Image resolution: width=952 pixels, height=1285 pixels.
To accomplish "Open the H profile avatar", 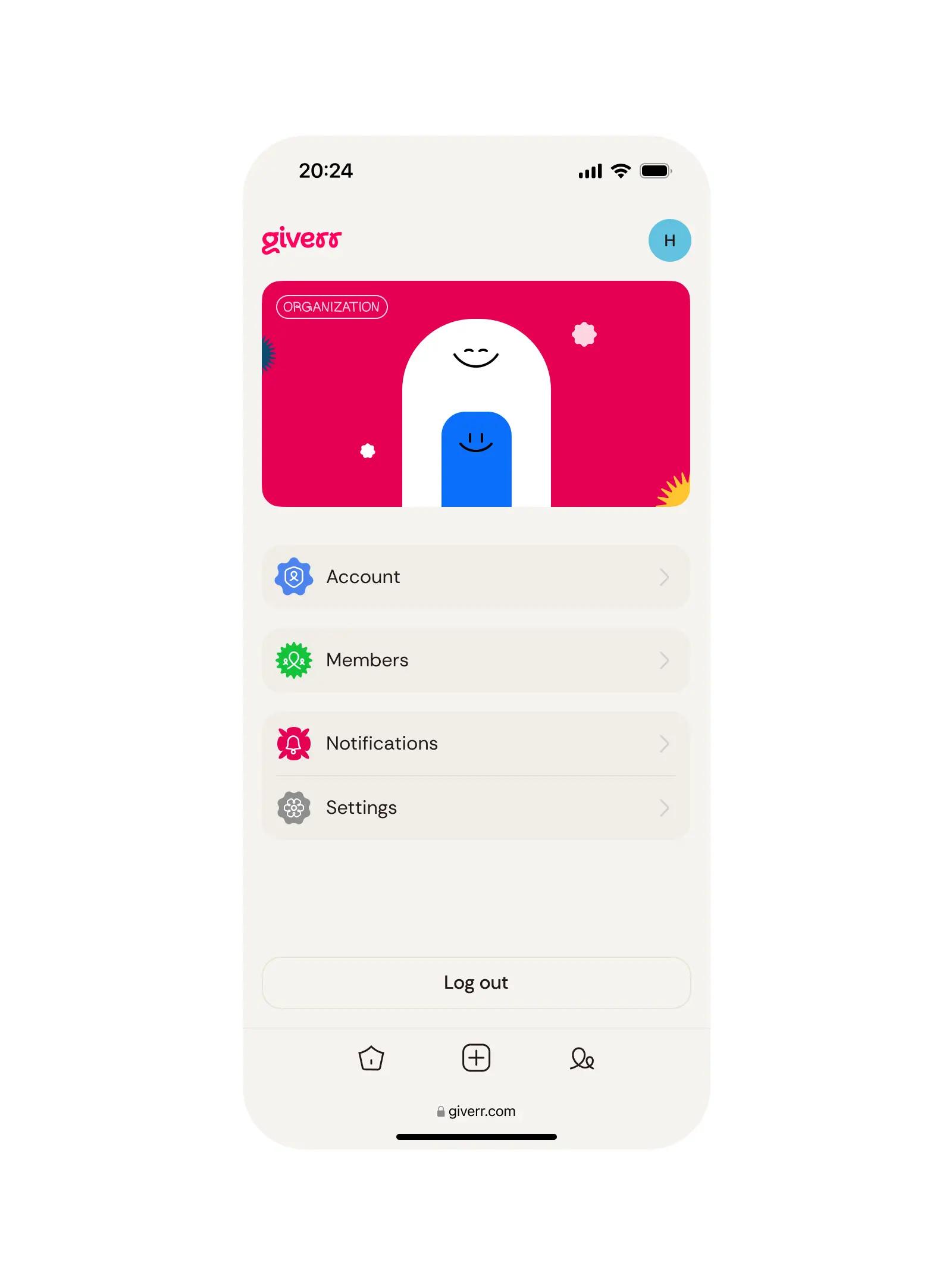I will tap(669, 240).
